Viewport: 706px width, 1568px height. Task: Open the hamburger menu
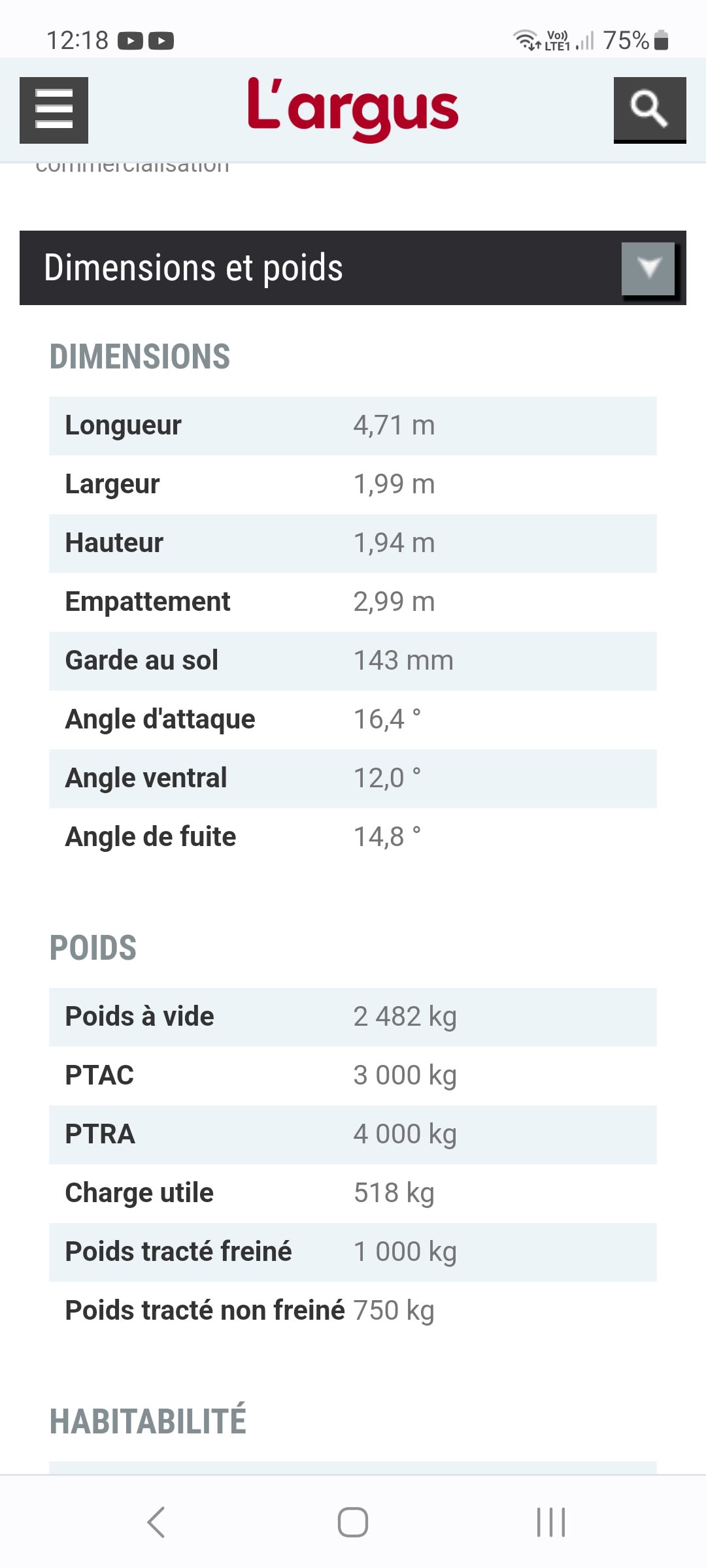(x=54, y=110)
